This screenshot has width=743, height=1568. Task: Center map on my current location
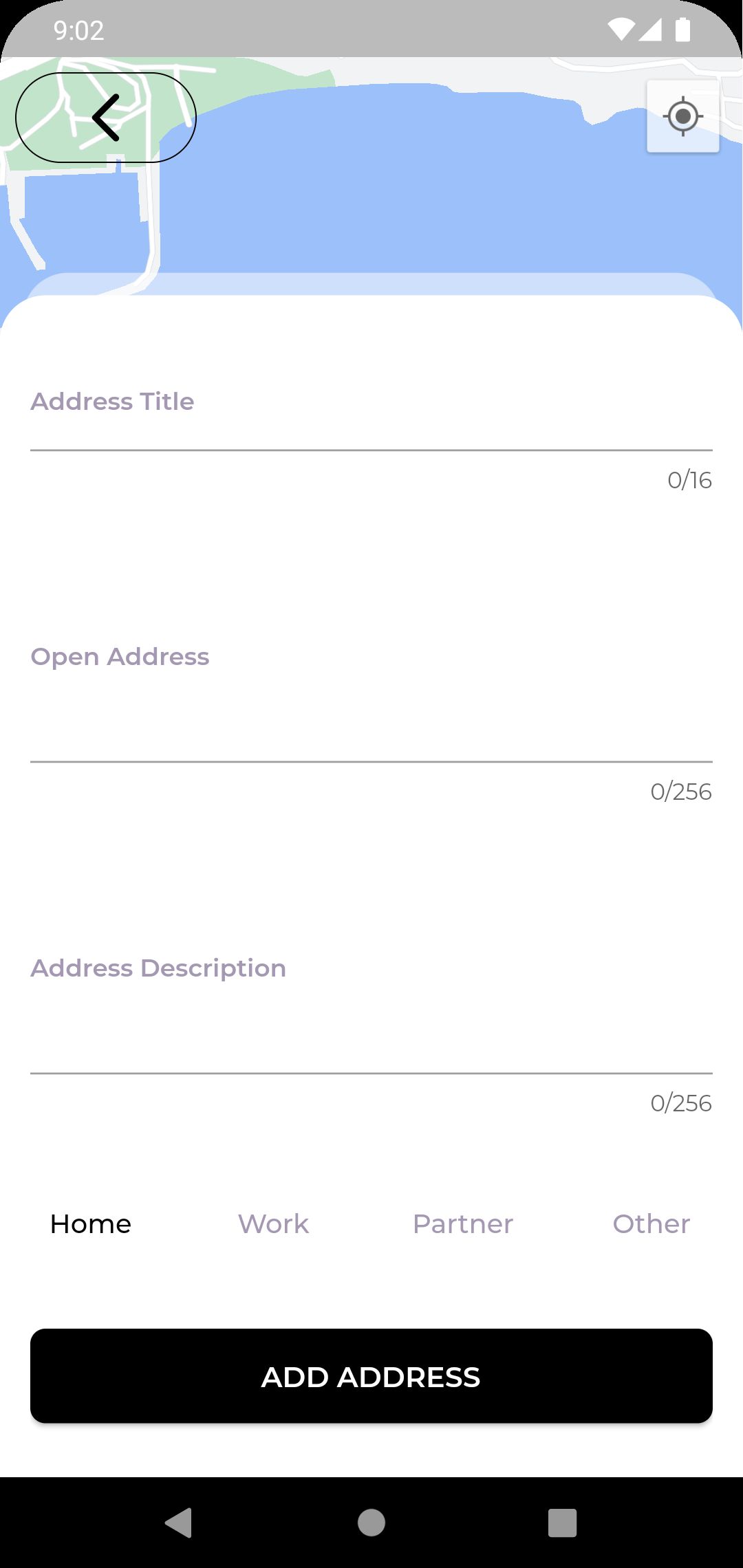pyautogui.click(x=682, y=116)
